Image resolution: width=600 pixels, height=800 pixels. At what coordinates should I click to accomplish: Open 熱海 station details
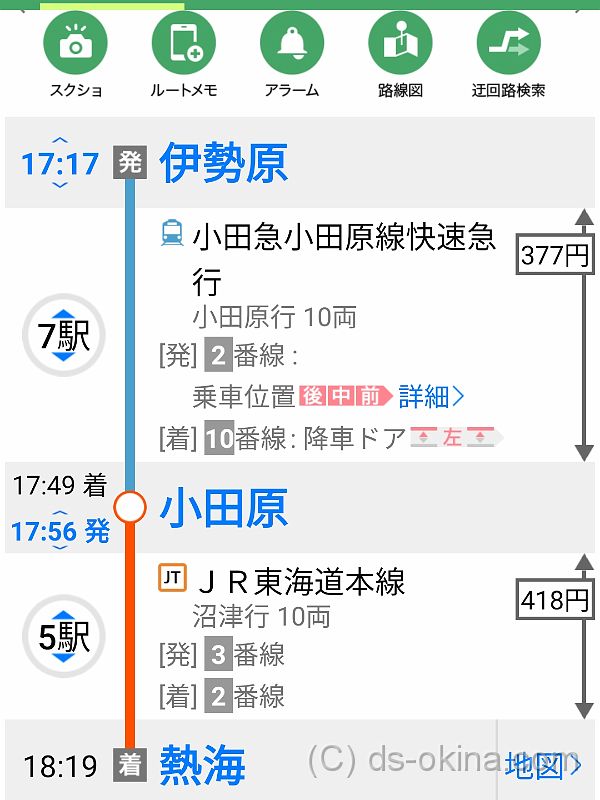[202, 766]
